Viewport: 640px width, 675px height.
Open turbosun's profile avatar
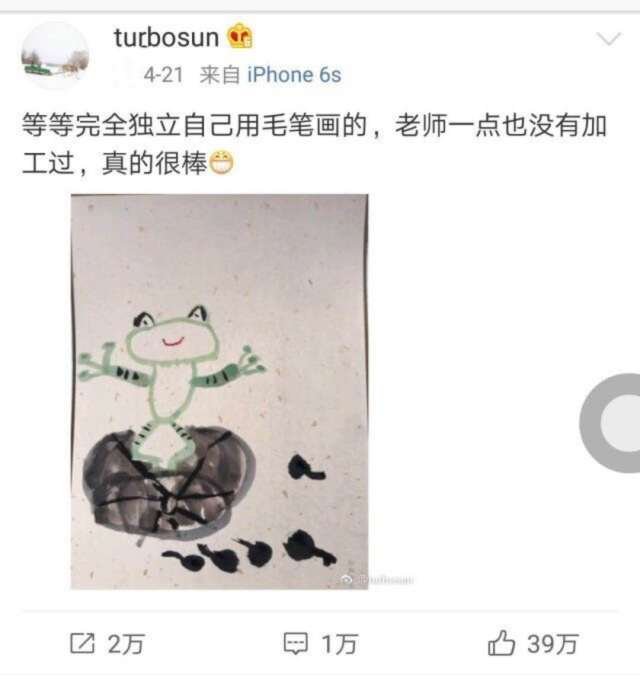pyautogui.click(x=55, y=57)
